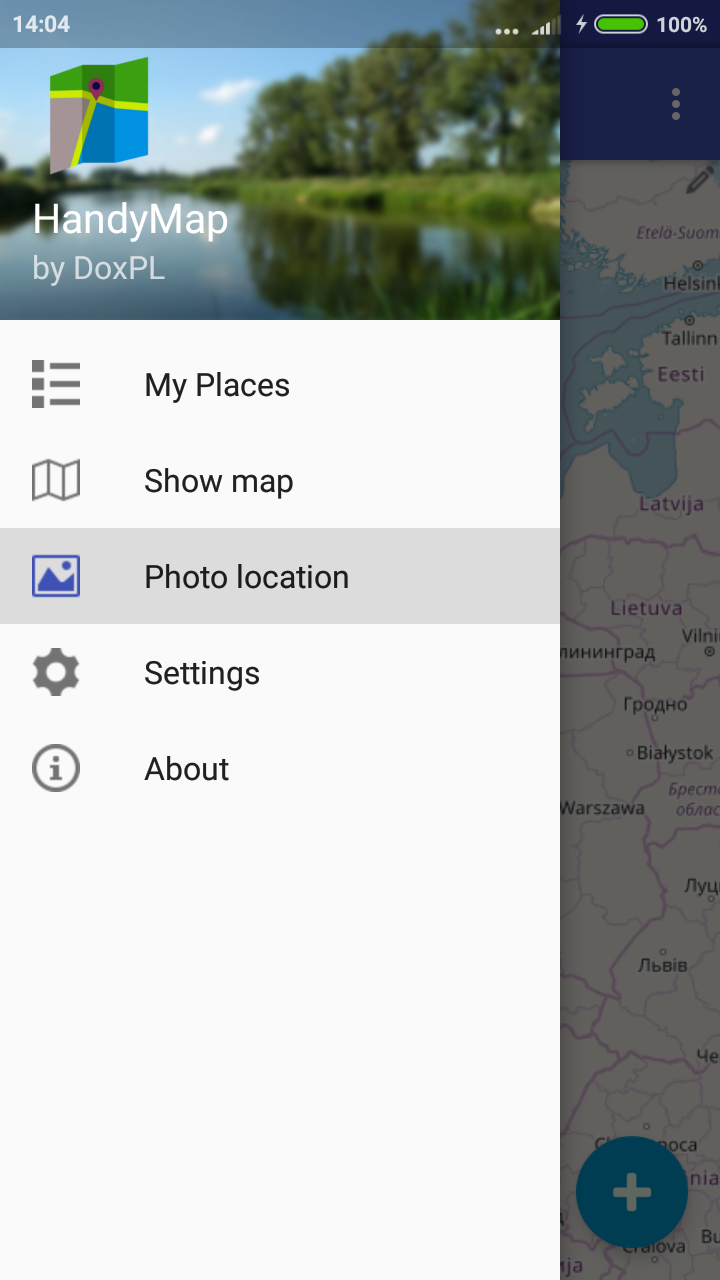Select the highlighted Photo location entry
Screen dimensions: 720x1280
point(246,576)
